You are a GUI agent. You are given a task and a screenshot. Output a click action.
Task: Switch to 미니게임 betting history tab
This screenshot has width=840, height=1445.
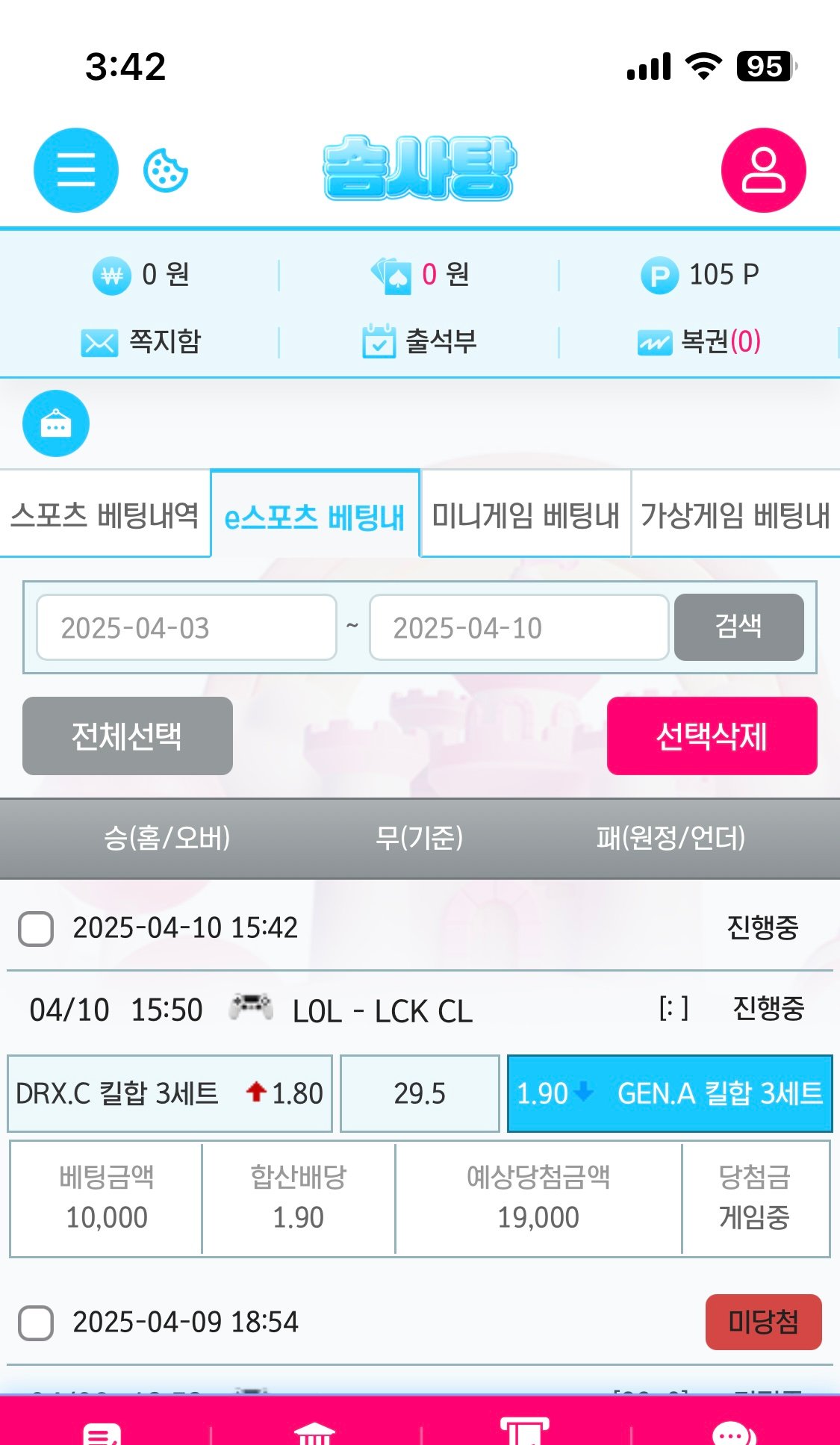525,515
